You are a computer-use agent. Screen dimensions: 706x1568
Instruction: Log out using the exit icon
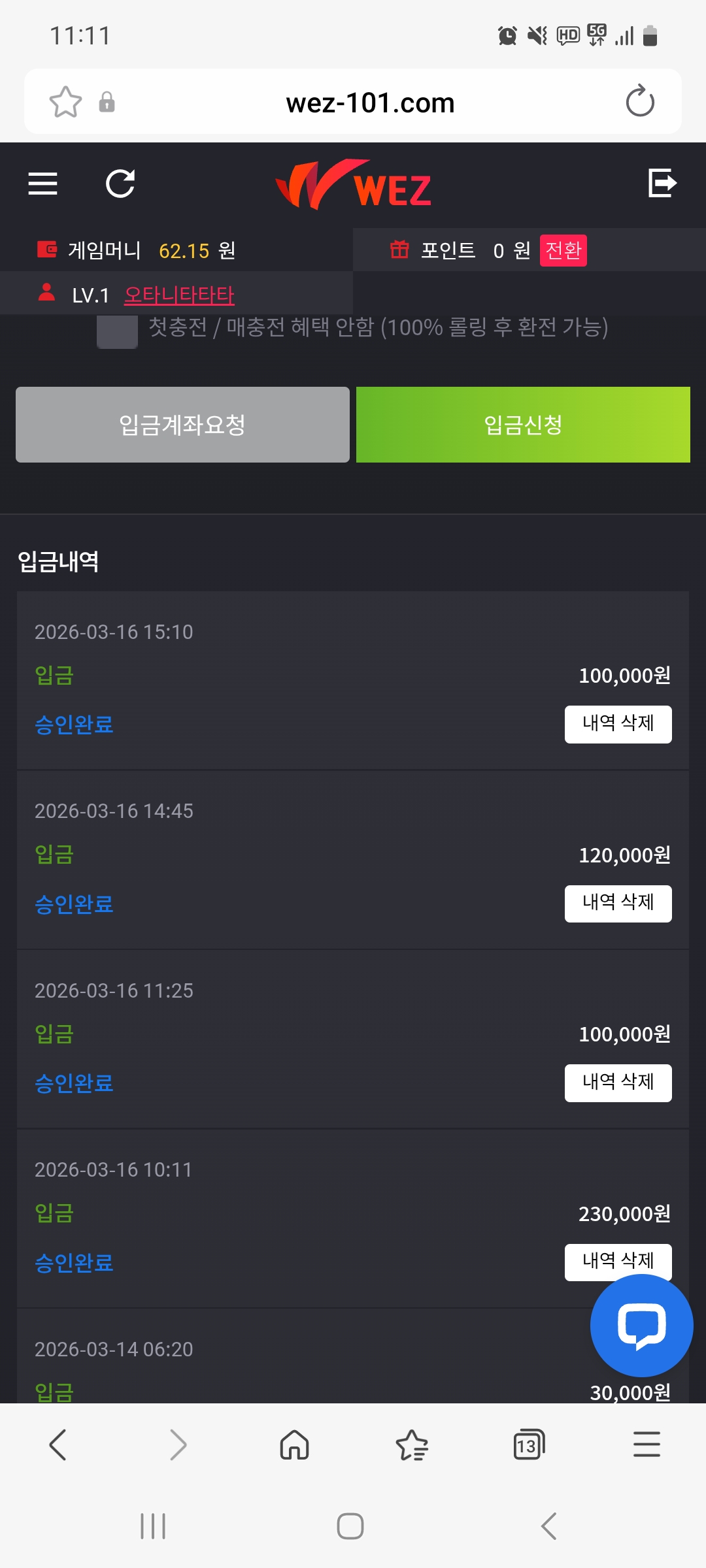[662, 182]
